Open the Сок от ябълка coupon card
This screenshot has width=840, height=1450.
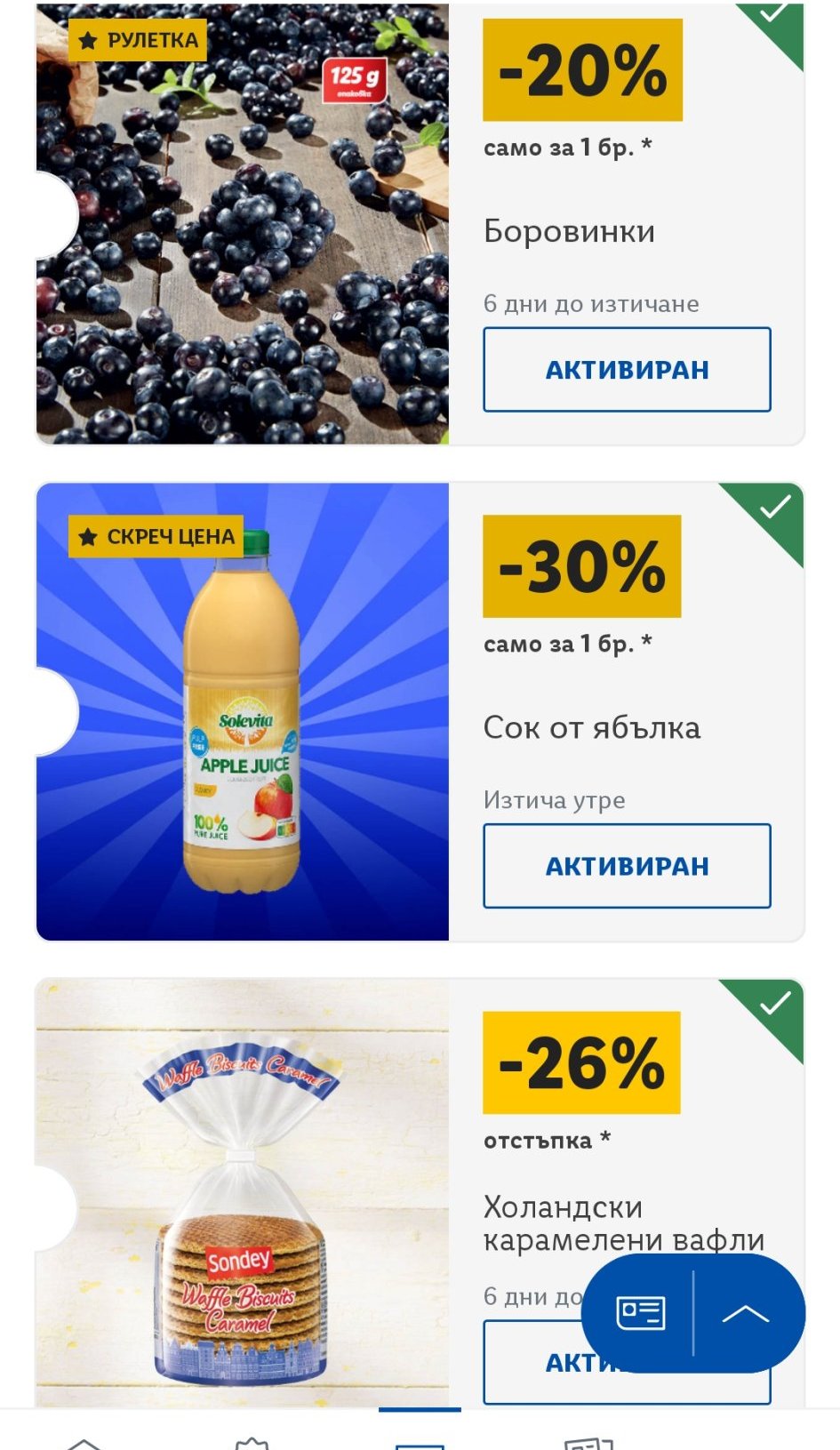point(242,711)
